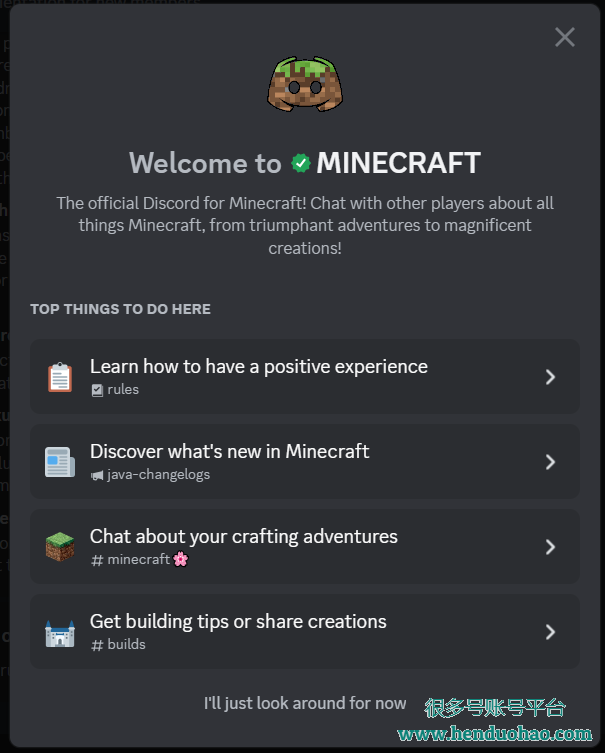Open 'Discover what's new in Minecraft'
This screenshot has height=753, width=605.
(304, 461)
